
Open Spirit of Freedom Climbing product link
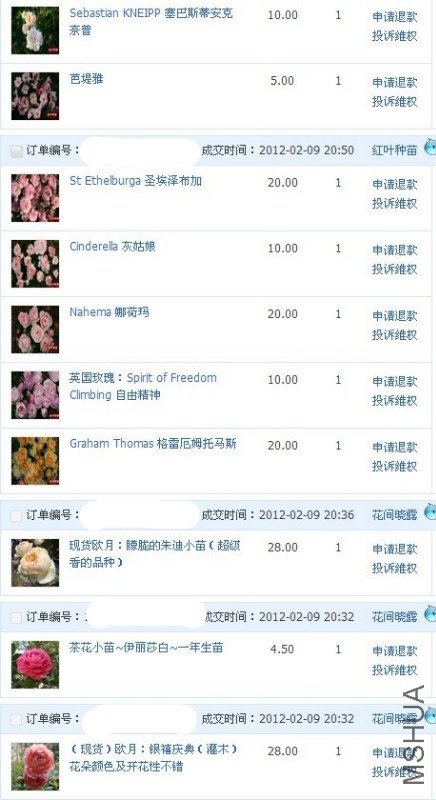(143, 386)
